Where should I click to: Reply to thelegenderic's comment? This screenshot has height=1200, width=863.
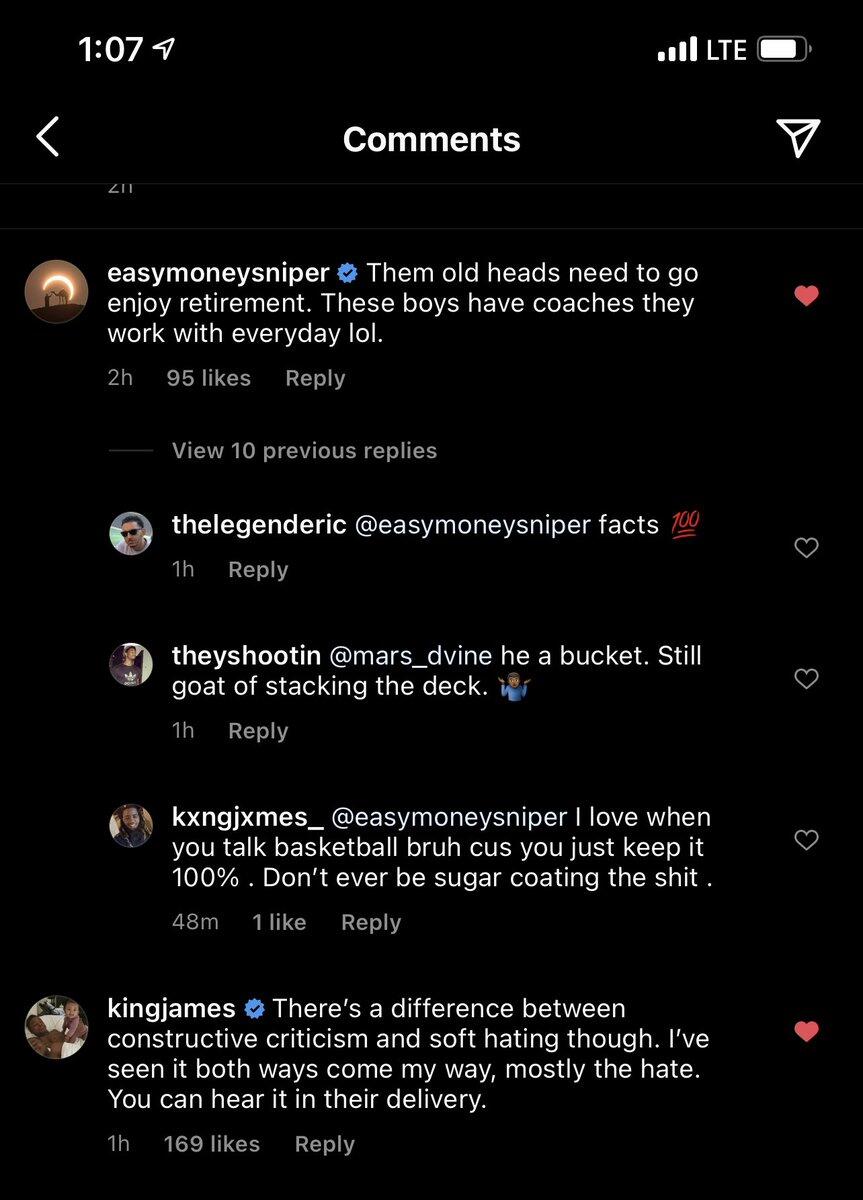(258, 570)
